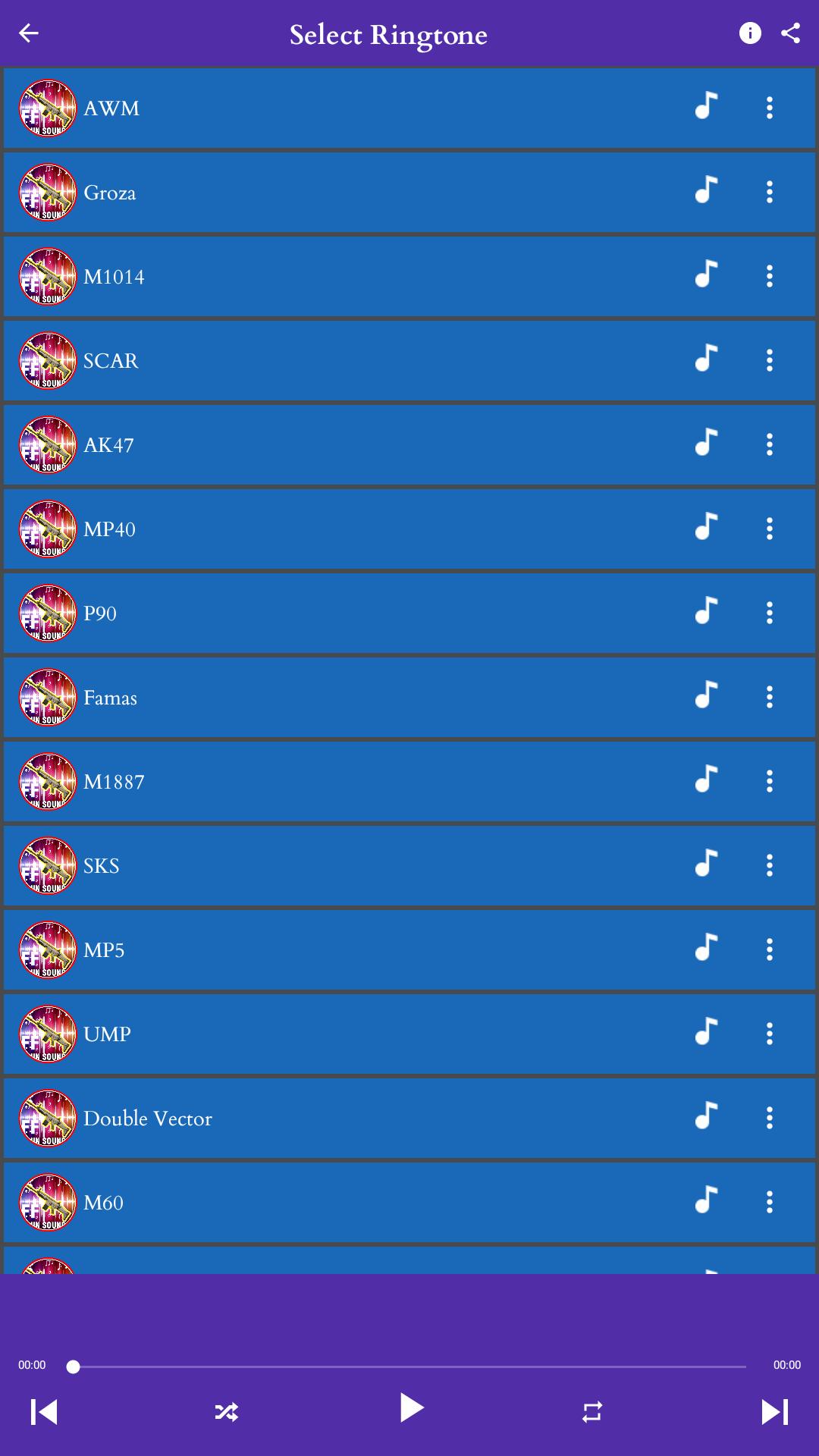The image size is (819, 1456).
Task: Open the info icon in the header
Action: (x=749, y=33)
